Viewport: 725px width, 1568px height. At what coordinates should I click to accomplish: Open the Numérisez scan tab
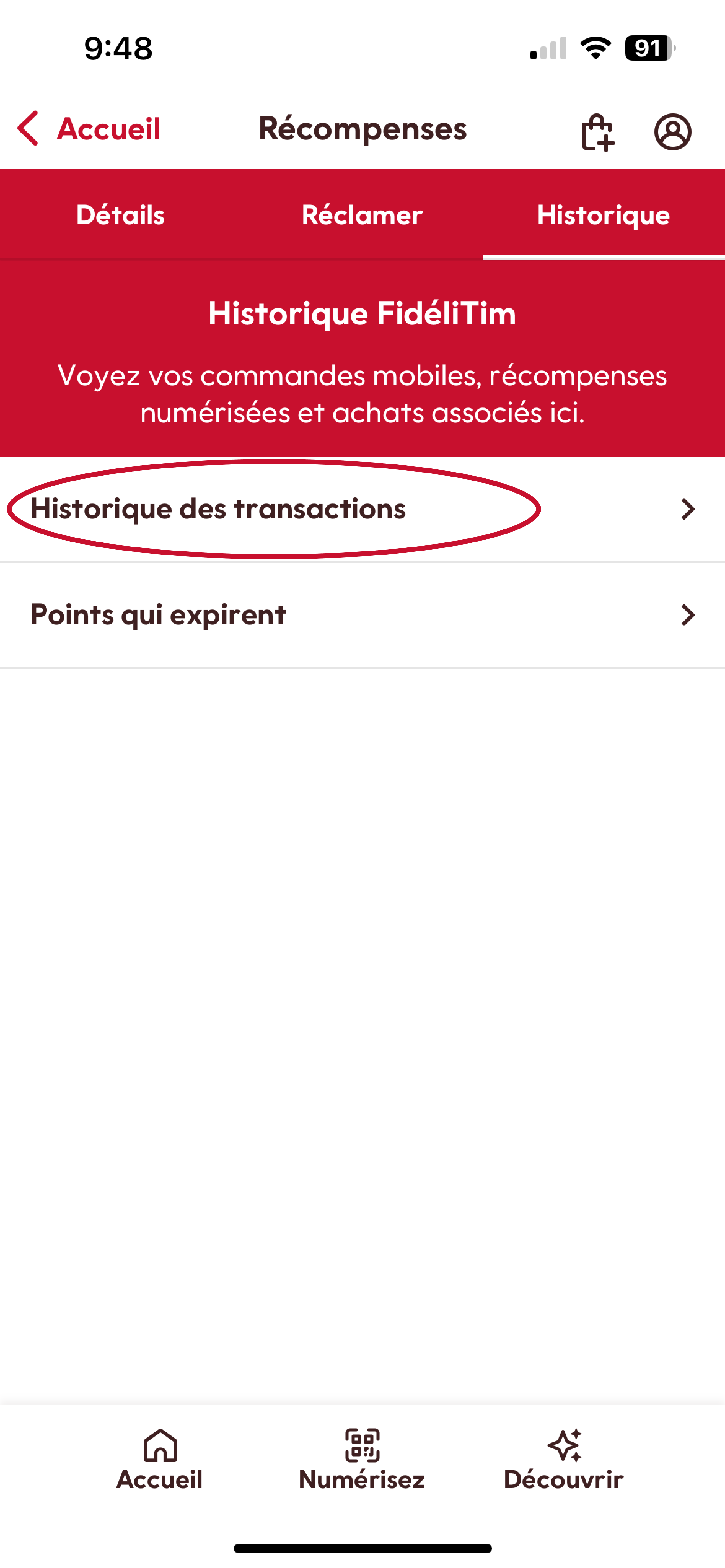click(362, 1460)
